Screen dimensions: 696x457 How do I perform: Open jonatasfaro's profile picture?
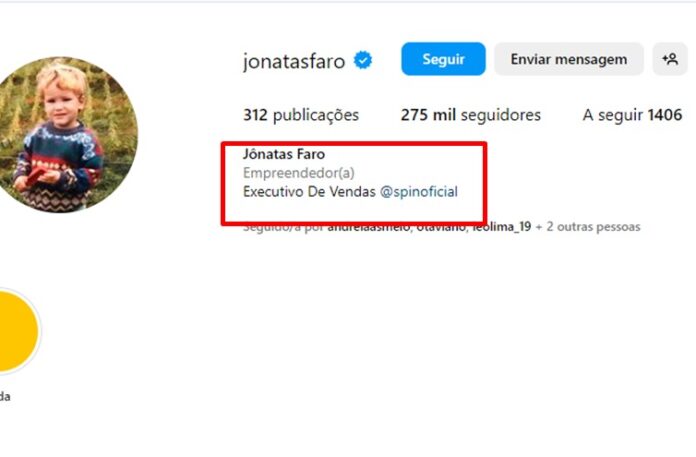[x=70, y=136]
